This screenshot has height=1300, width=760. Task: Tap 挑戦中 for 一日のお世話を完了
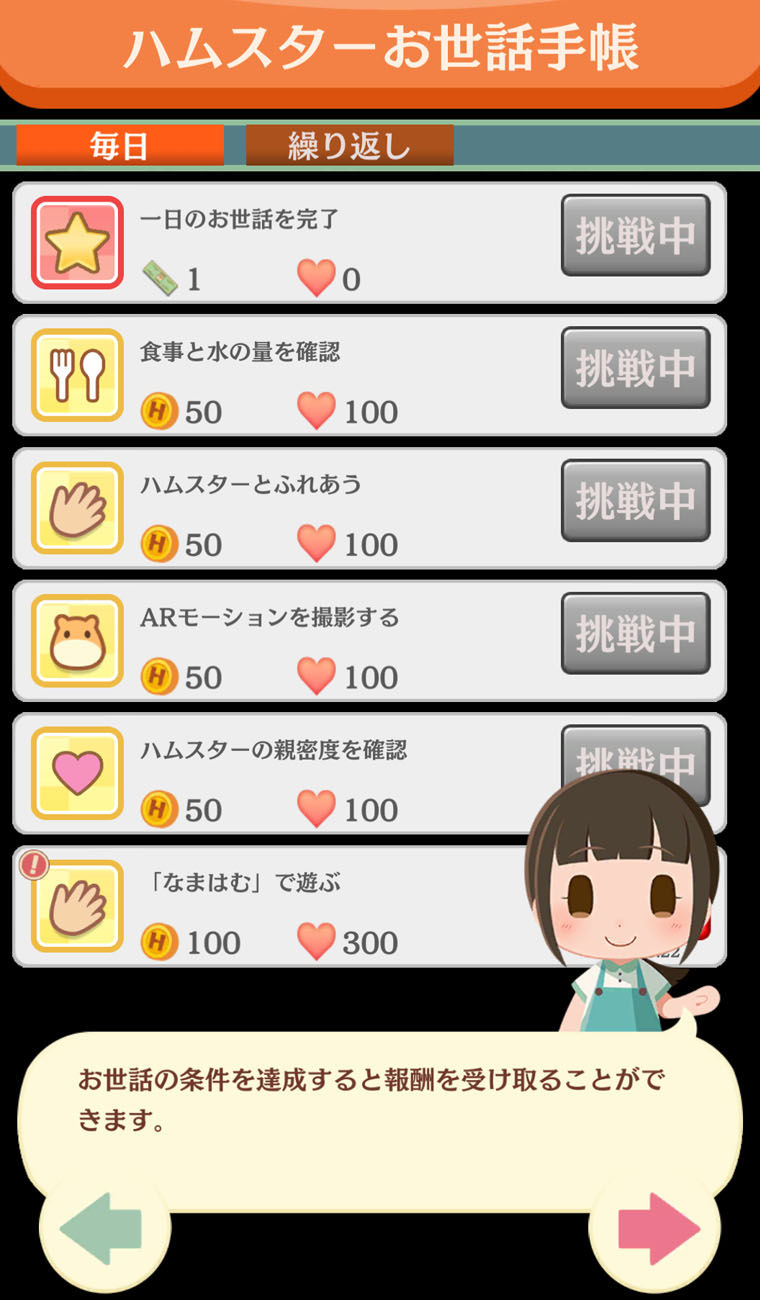[x=635, y=235]
